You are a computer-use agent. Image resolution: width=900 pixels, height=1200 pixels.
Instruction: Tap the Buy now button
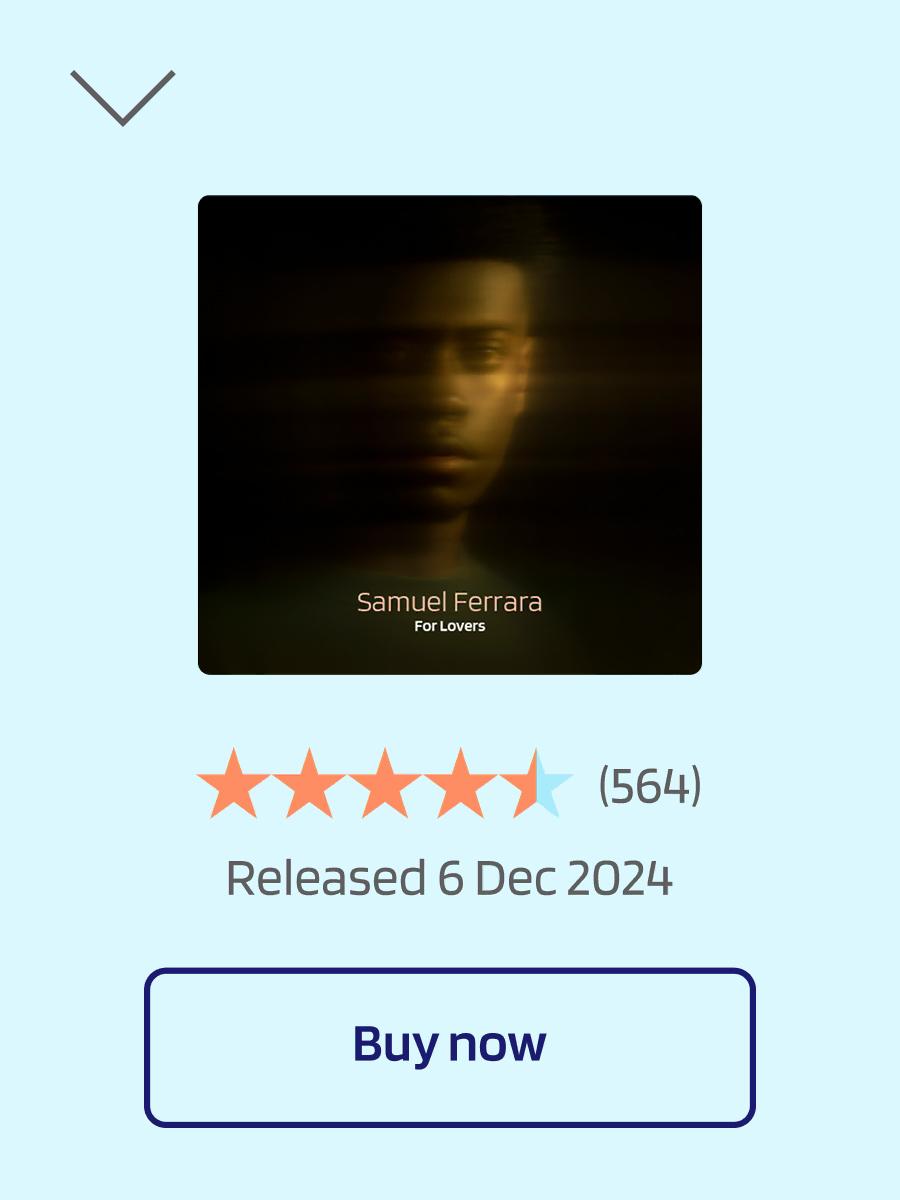450,1047
